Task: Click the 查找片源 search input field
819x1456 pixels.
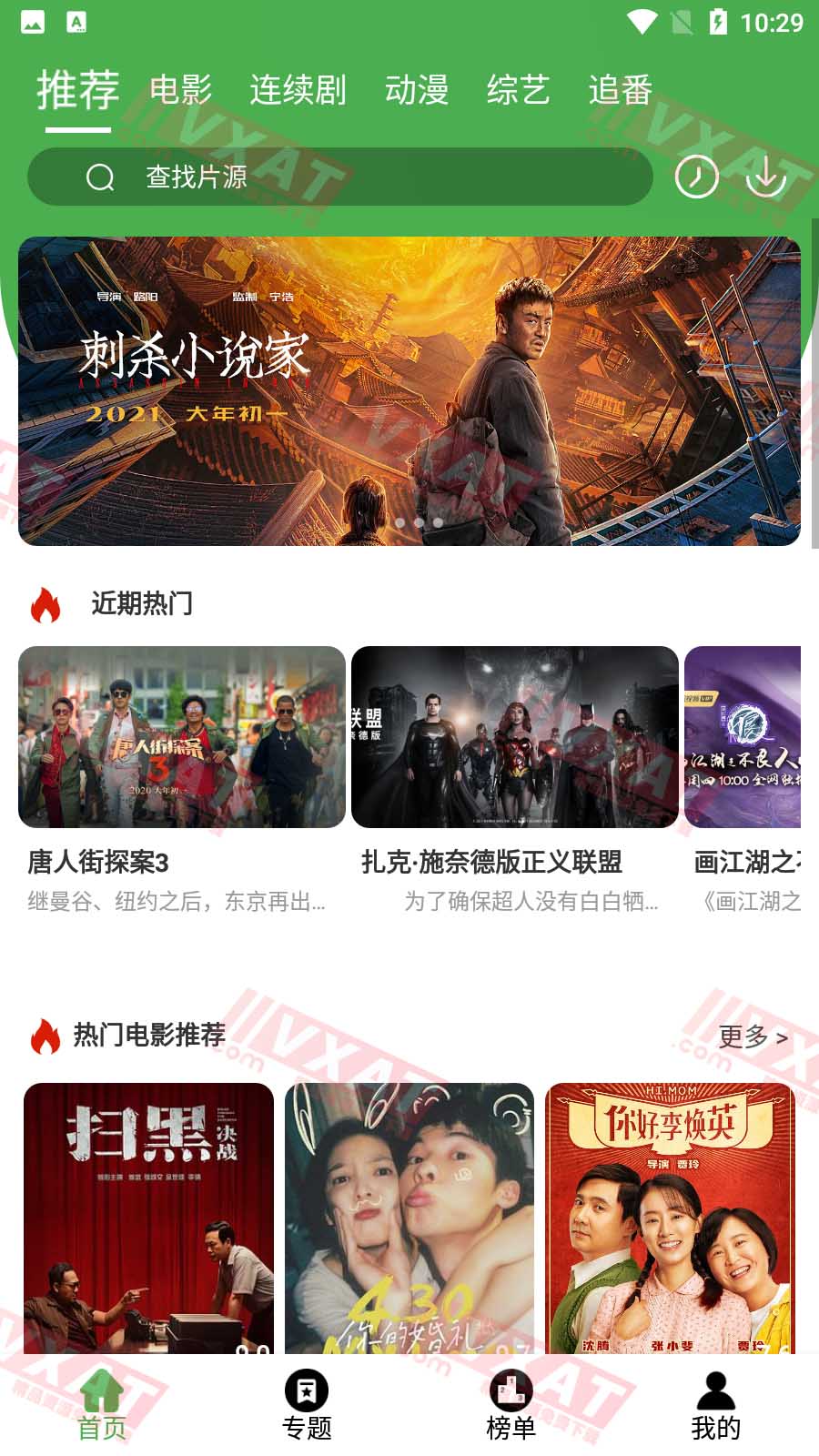Action: (x=273, y=176)
